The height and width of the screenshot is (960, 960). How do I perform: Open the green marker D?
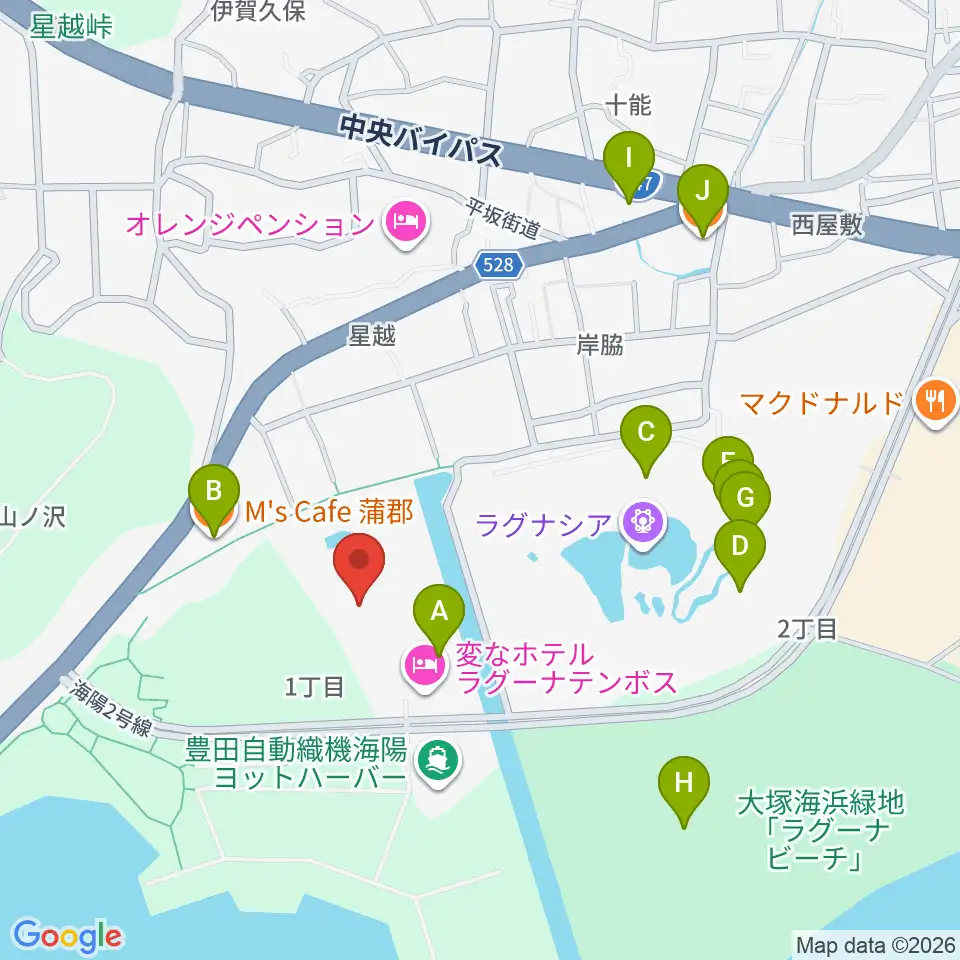click(740, 548)
